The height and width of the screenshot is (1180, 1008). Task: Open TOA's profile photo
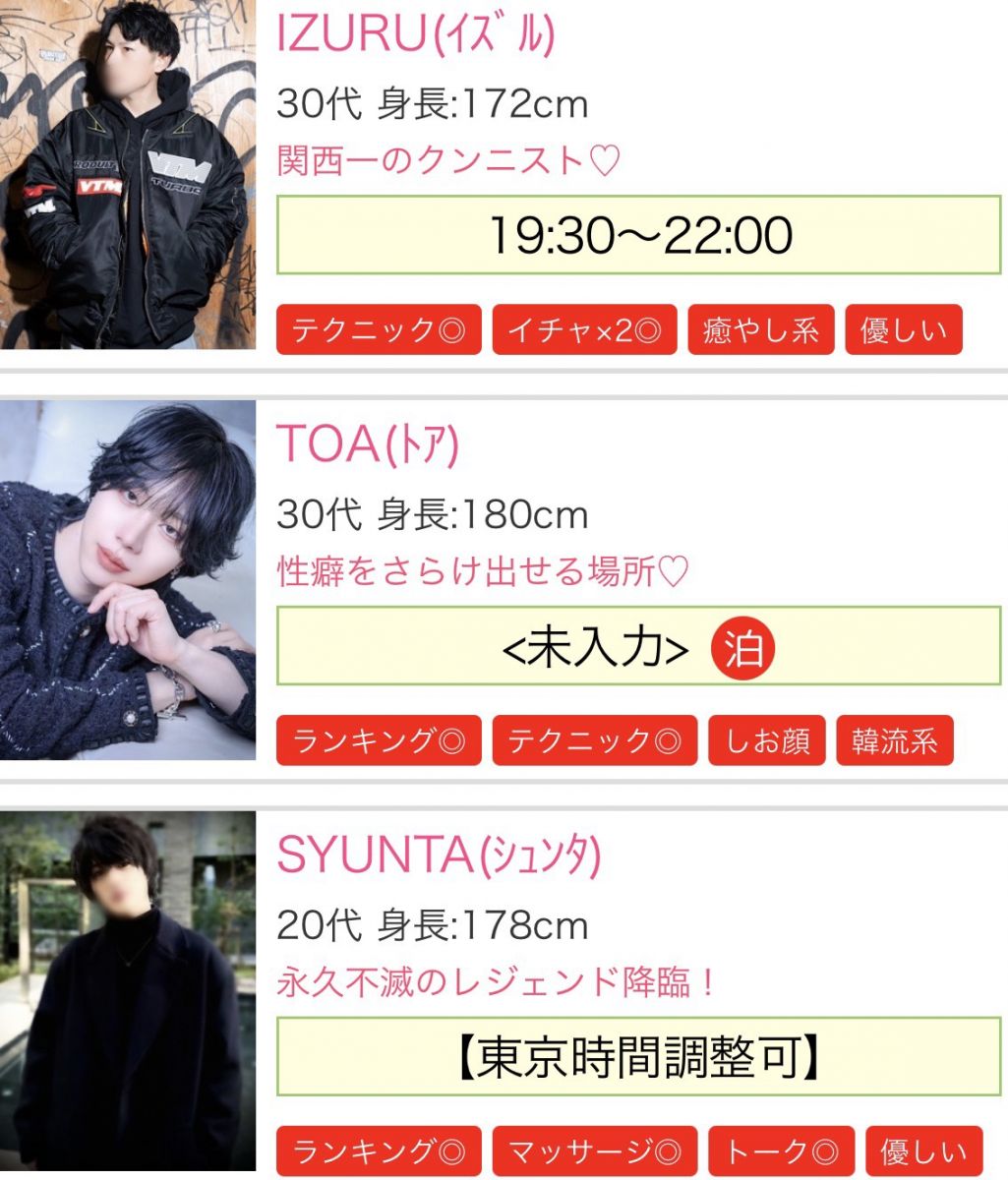click(x=128, y=580)
